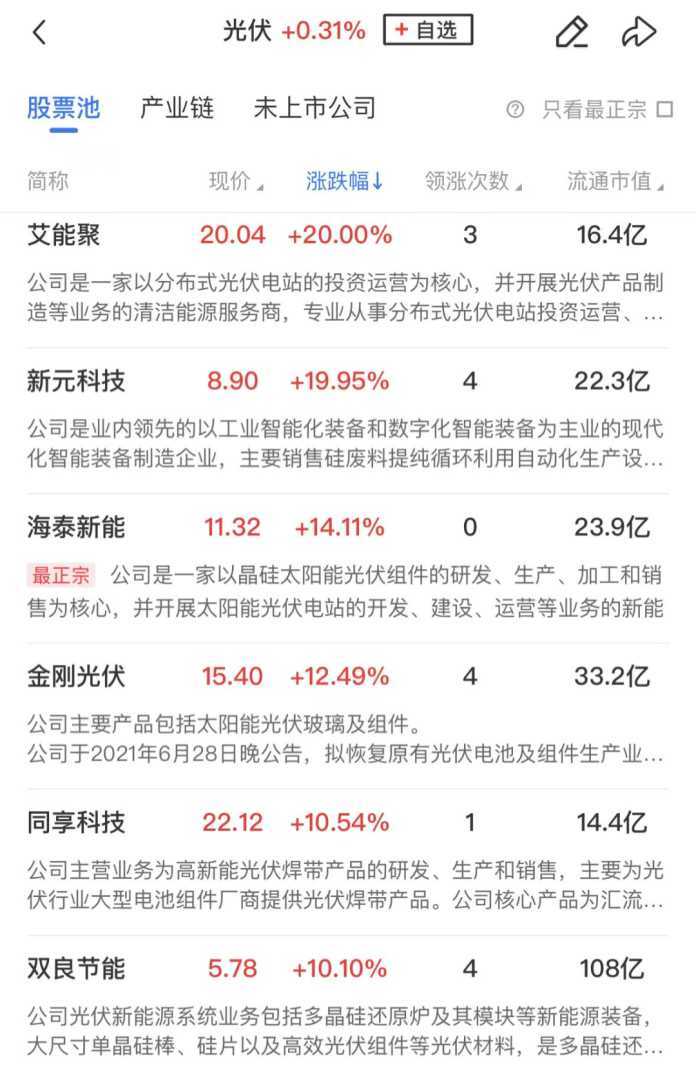The image size is (696, 1080).
Task: Enable the 只看最正宗 checkbox
Action: tap(665, 110)
